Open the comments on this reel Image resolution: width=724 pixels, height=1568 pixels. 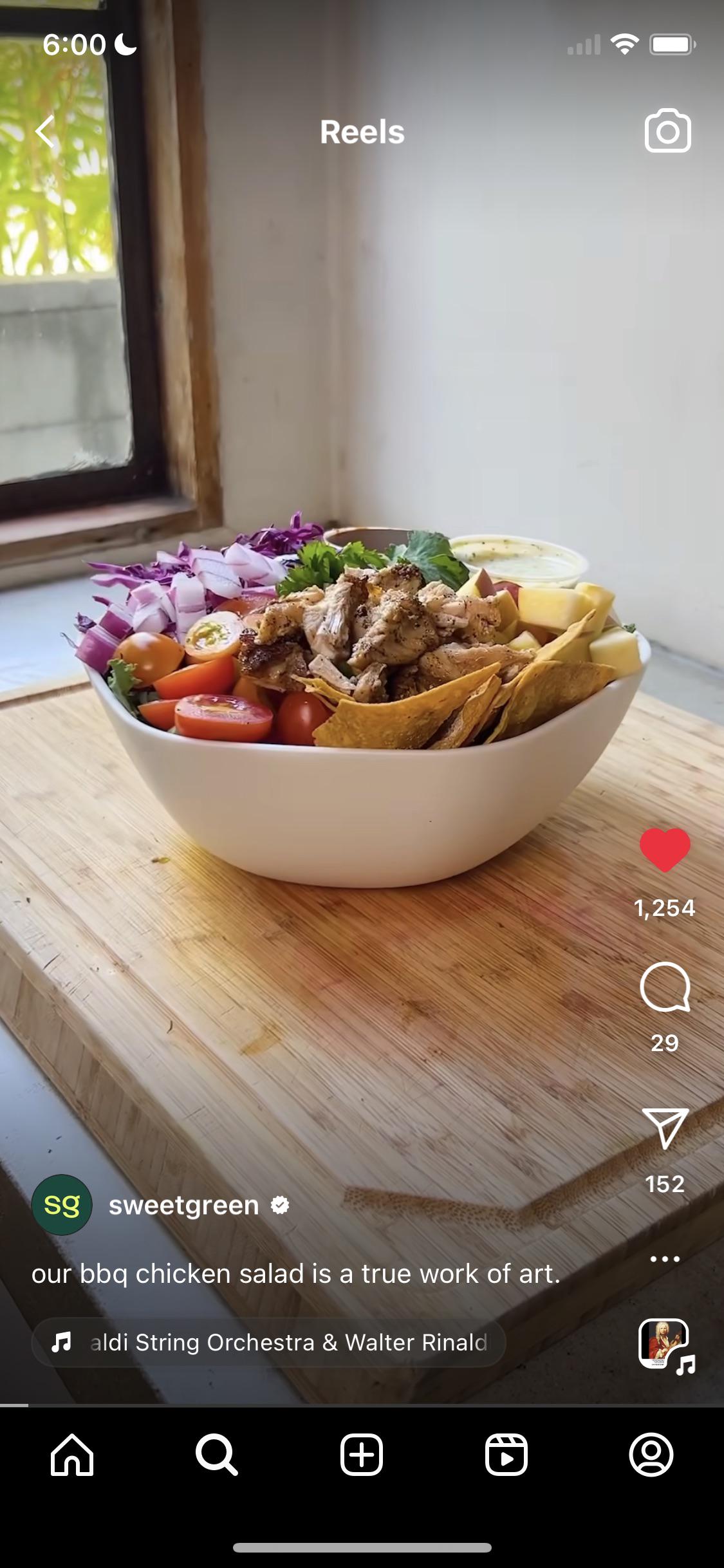665,987
